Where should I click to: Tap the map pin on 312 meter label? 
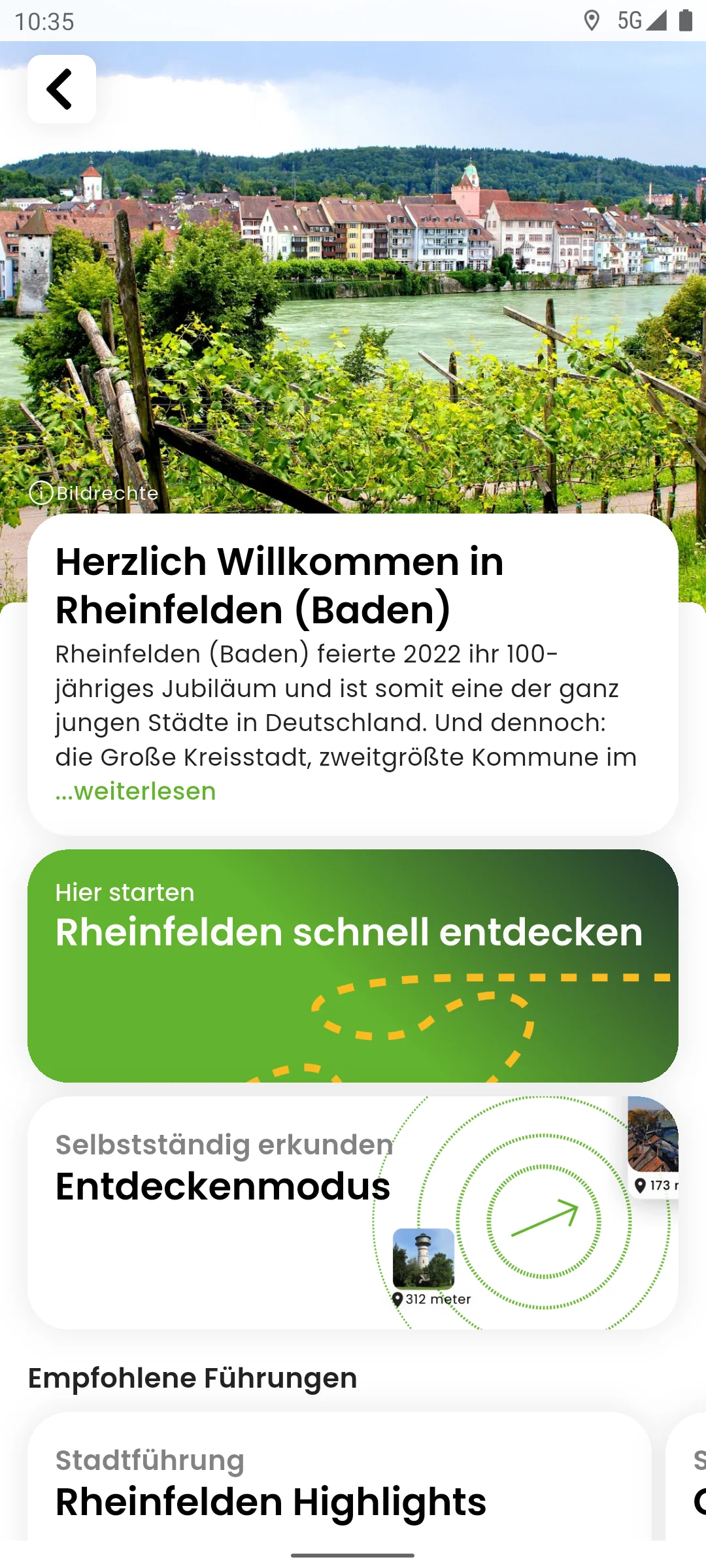399,1299
